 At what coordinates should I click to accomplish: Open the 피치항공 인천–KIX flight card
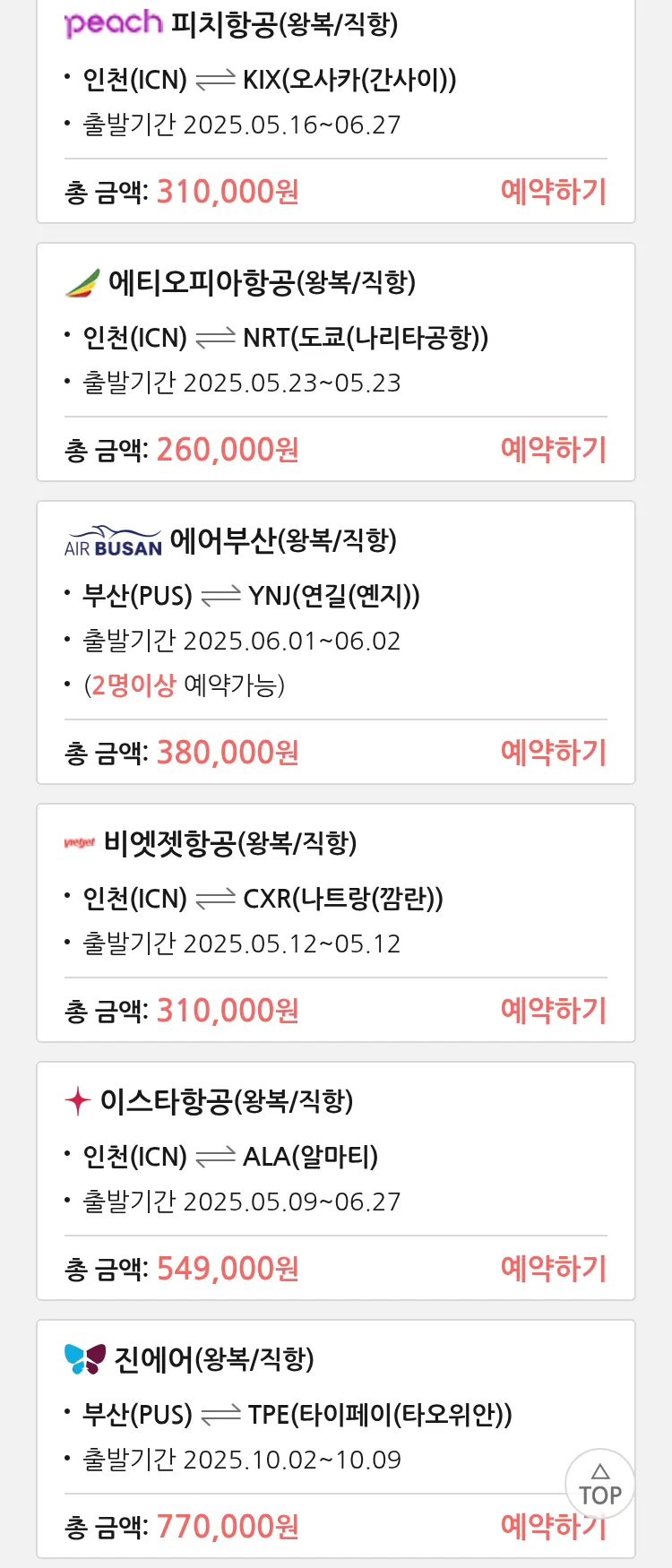coord(269,81)
